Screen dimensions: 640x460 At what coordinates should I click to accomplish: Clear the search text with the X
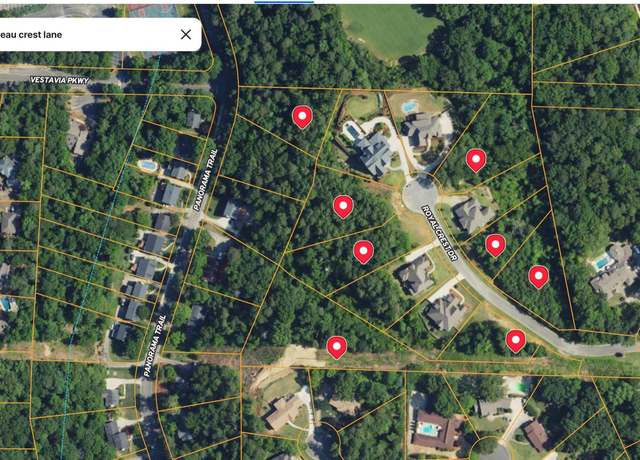[186, 34]
